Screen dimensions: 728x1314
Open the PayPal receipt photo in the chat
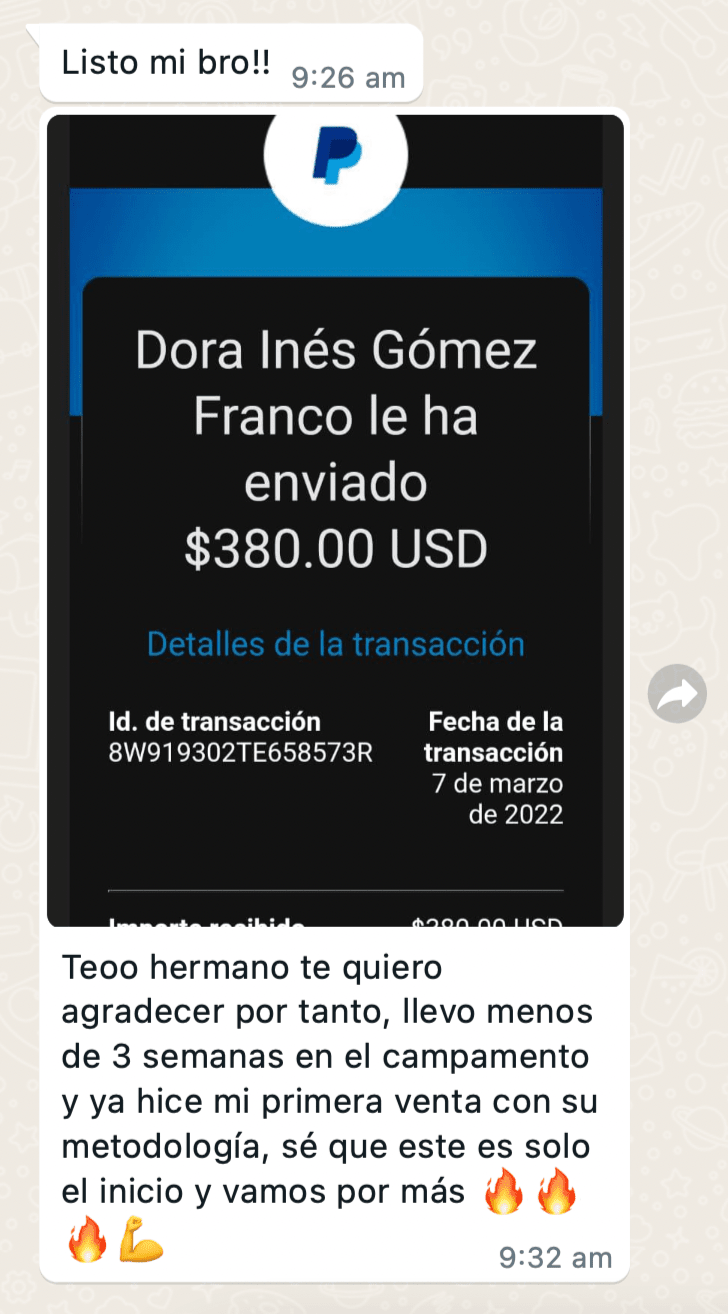[335, 520]
